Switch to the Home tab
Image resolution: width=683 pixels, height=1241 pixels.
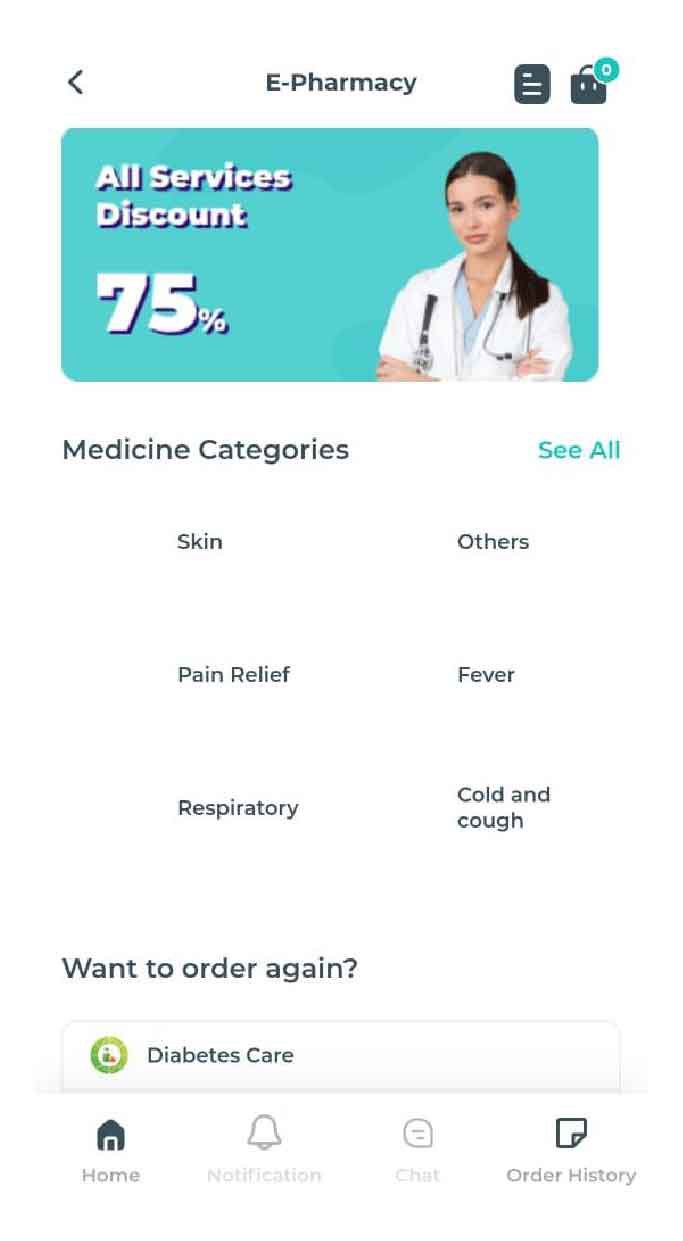pyautogui.click(x=111, y=1151)
